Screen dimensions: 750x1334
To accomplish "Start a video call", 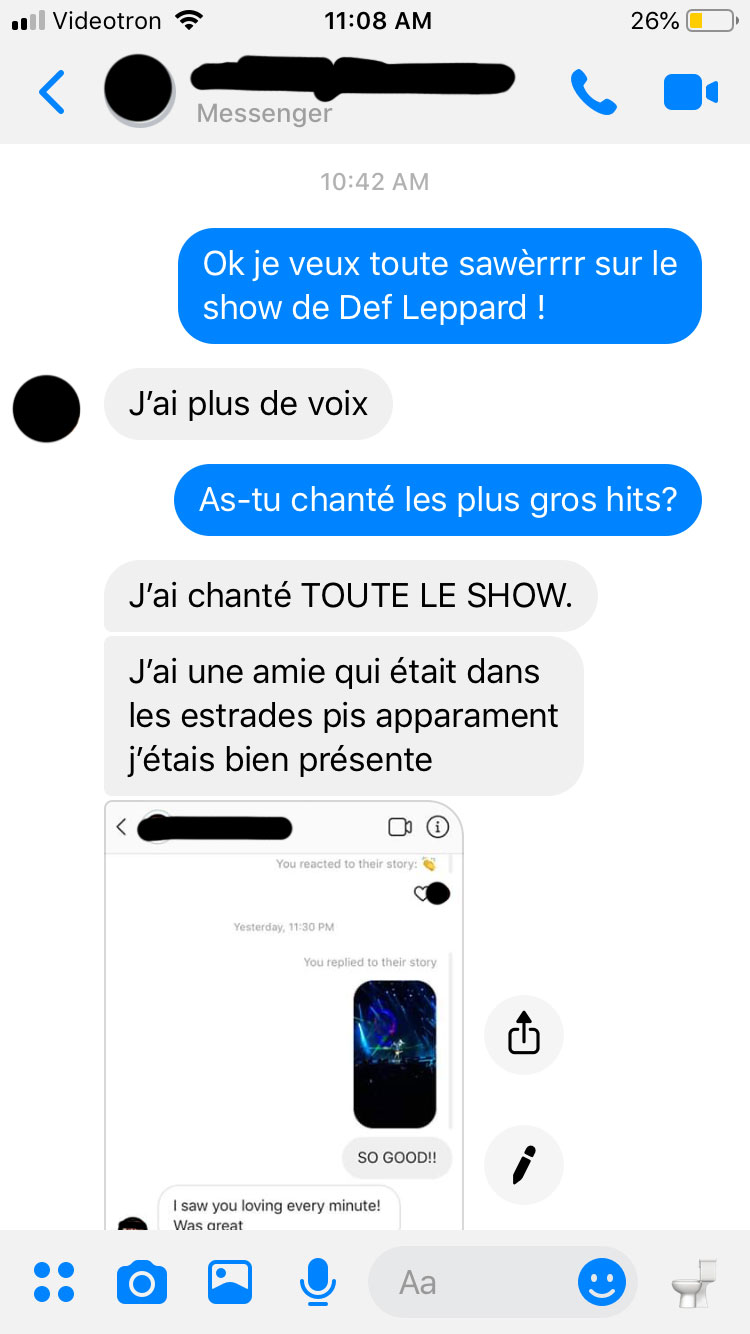I will (x=690, y=93).
